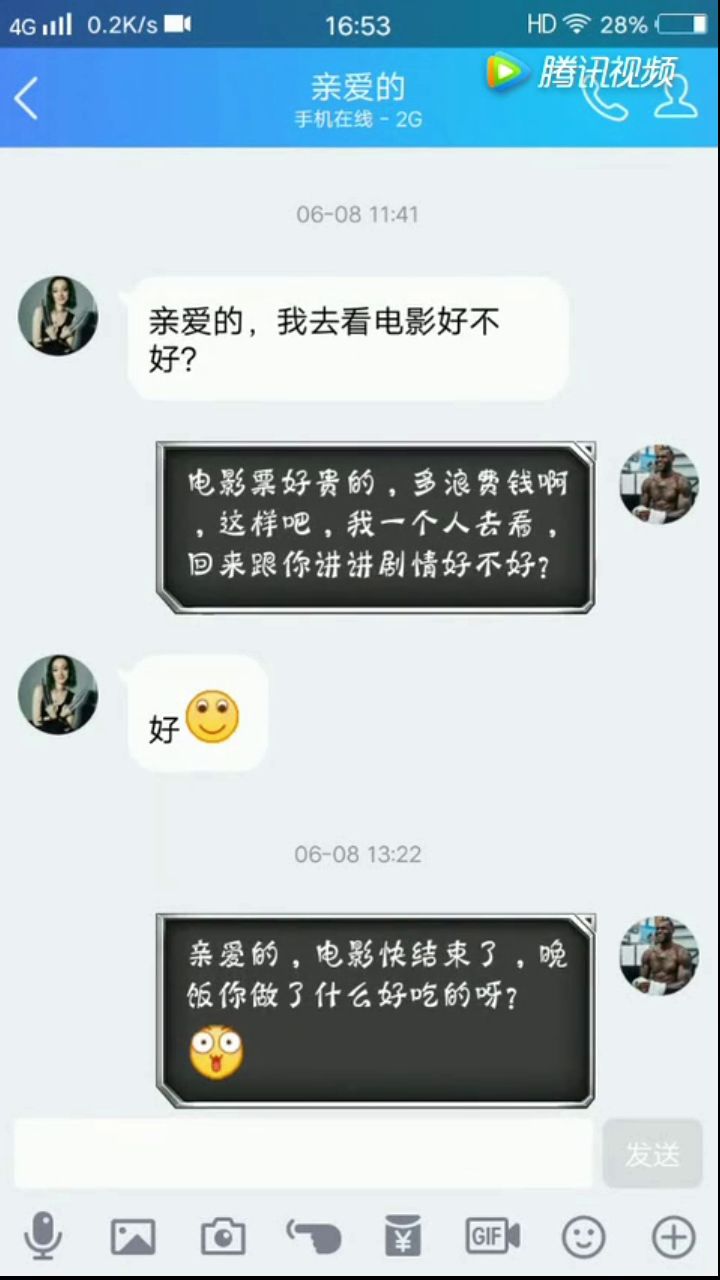720x1280 pixels.
Task: Go back from the 亲爱的 chat
Action: point(27,99)
